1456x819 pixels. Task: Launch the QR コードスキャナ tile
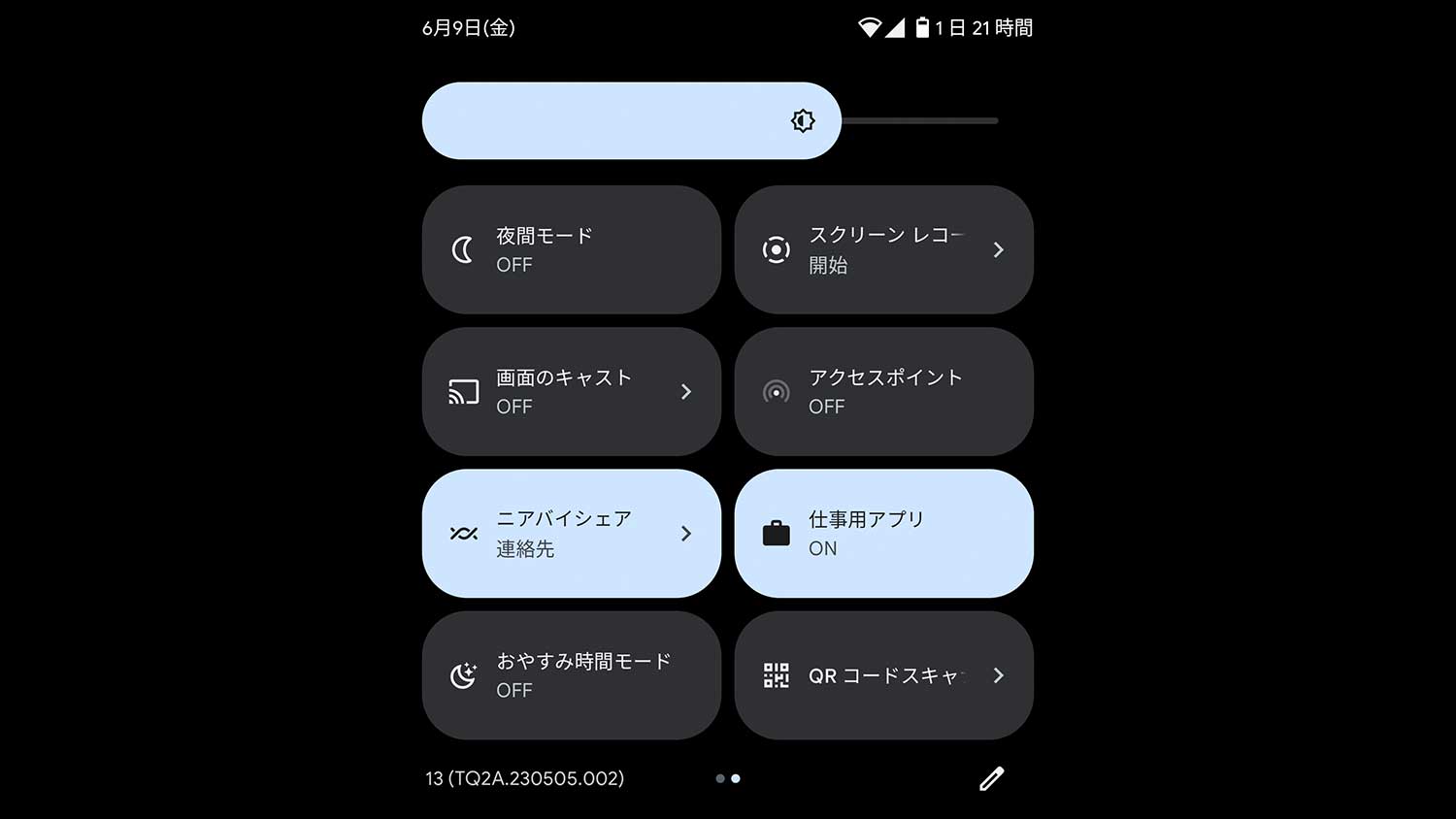click(883, 675)
